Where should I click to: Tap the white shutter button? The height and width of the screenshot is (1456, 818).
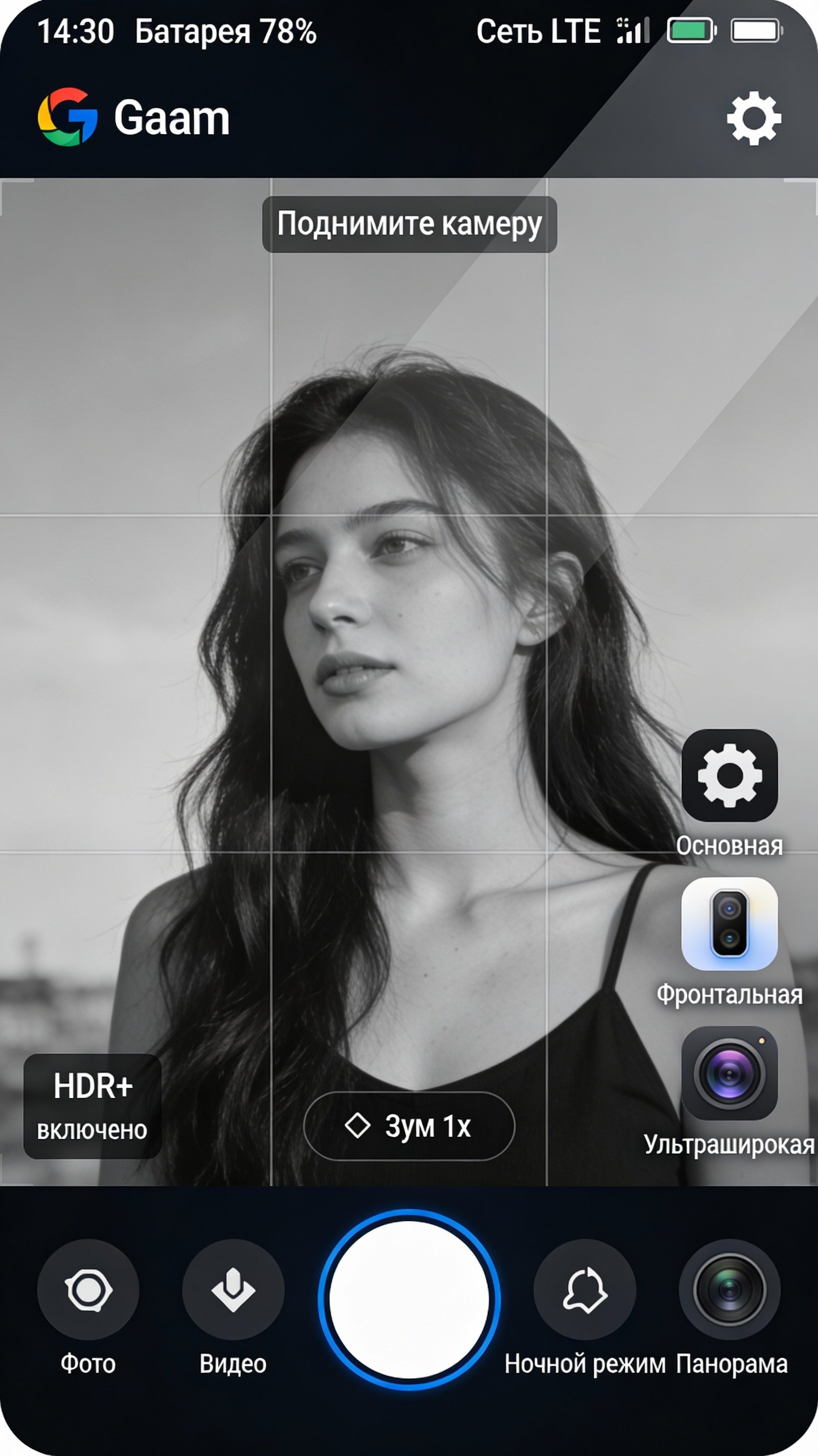pos(408,1300)
